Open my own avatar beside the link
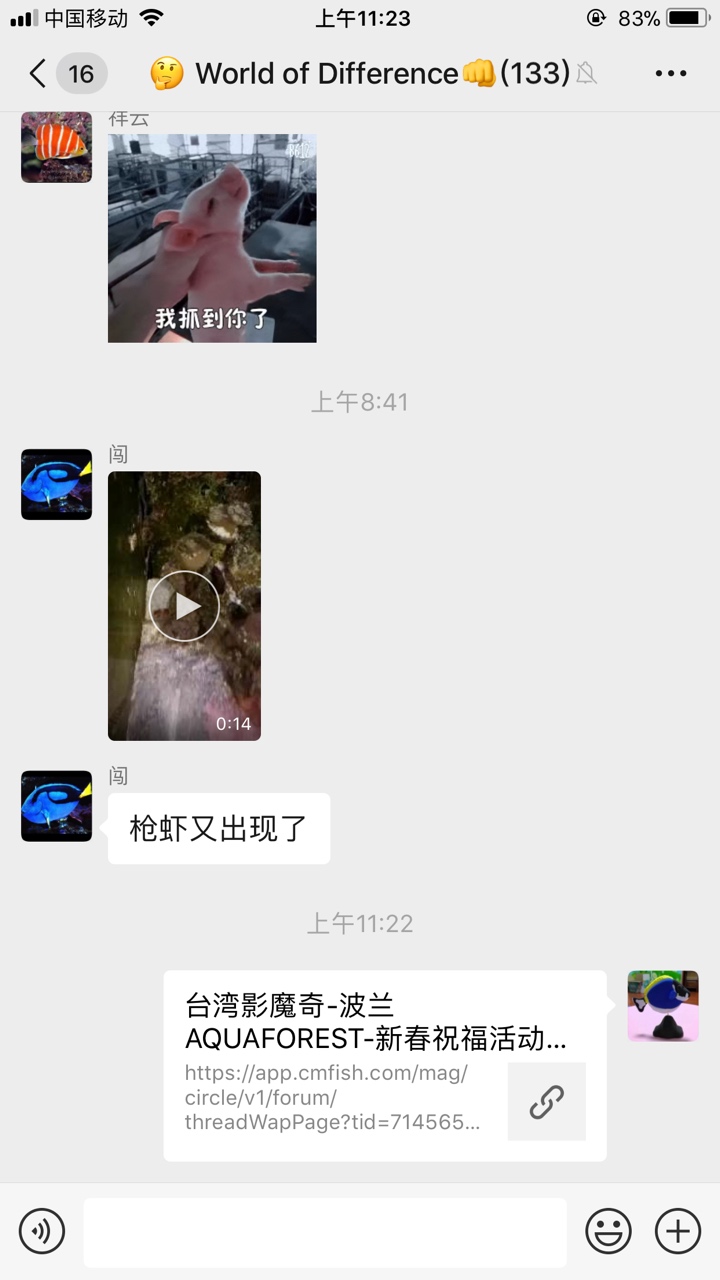Image resolution: width=720 pixels, height=1280 pixels. (663, 1006)
